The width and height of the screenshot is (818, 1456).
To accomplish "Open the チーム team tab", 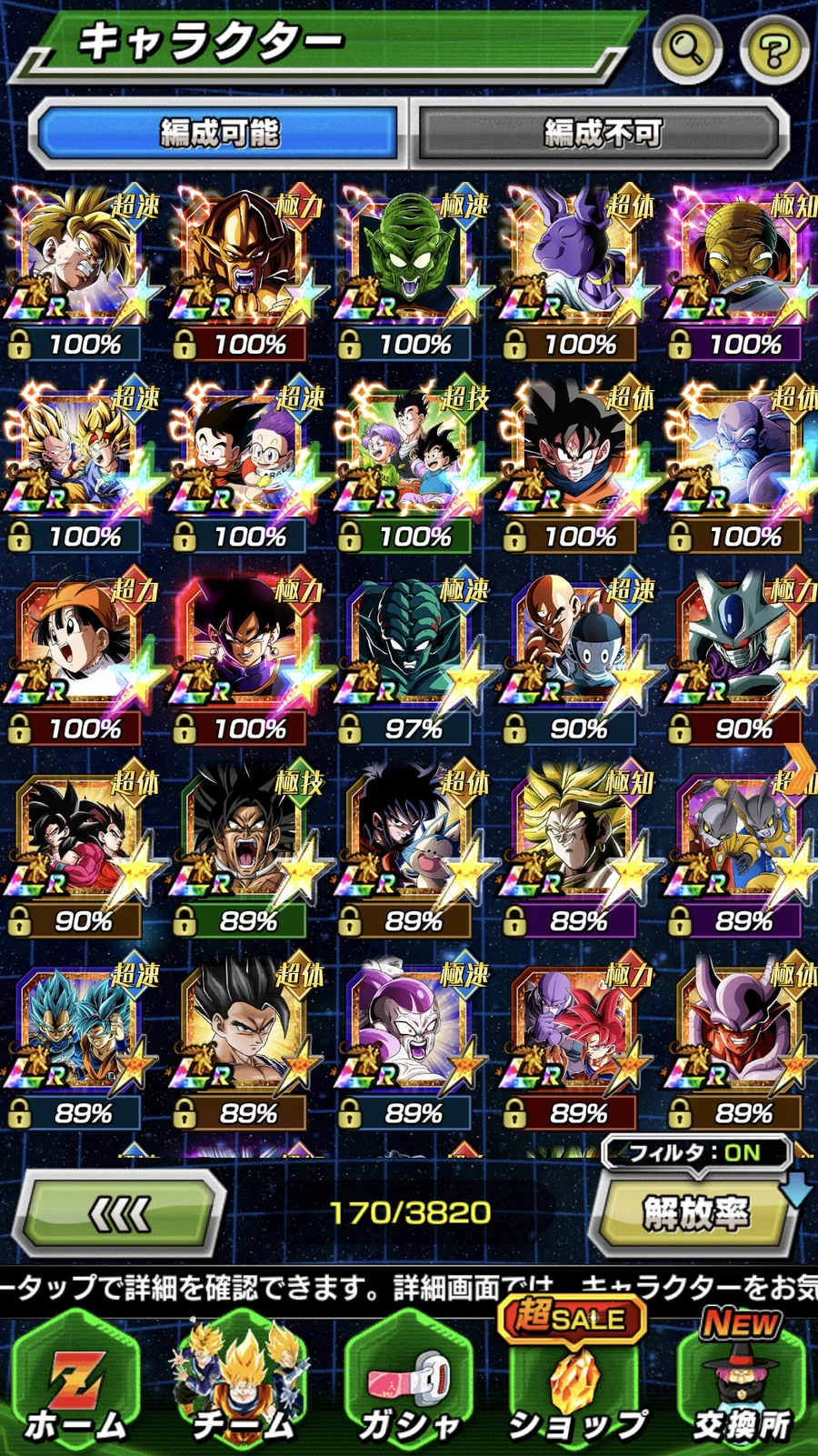I will click(x=242, y=1385).
